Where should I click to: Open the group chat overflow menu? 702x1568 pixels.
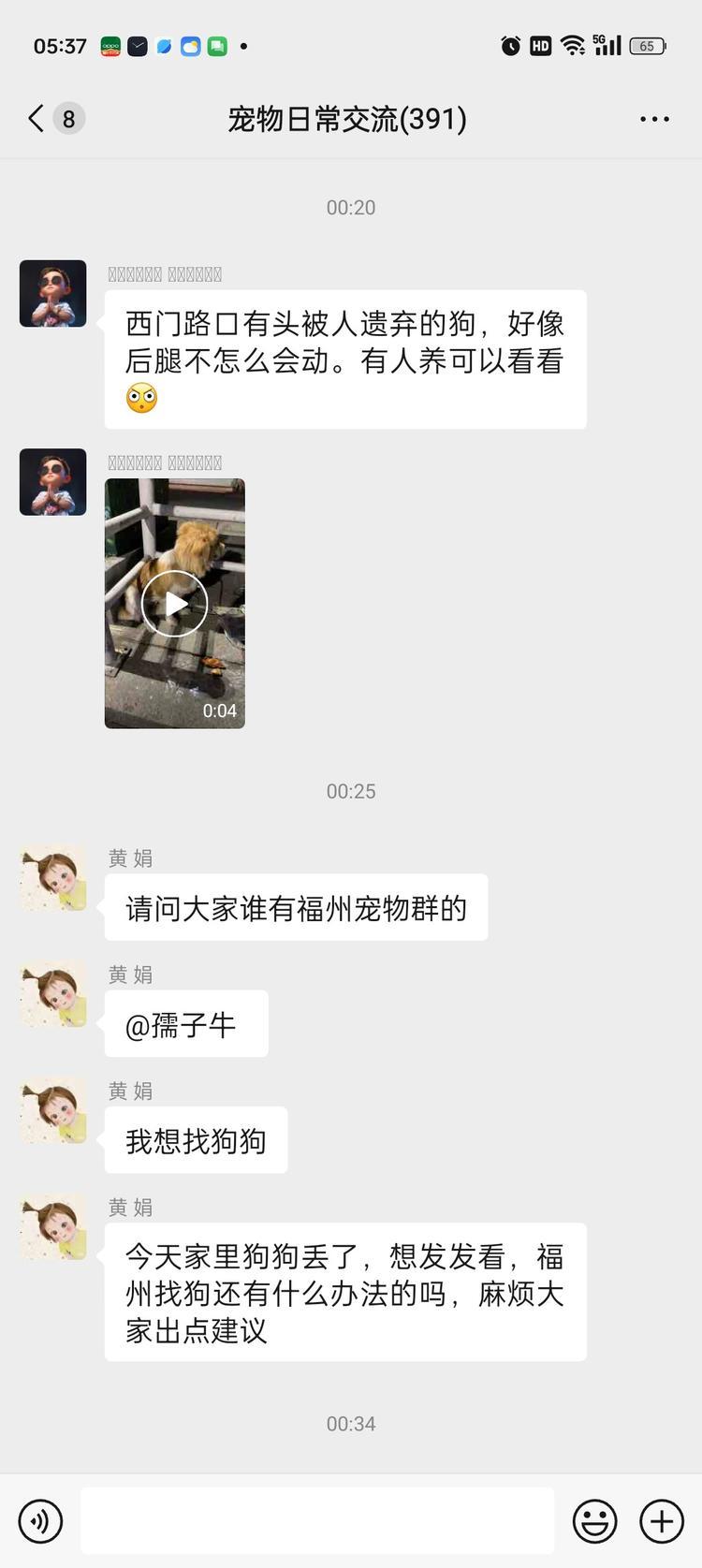pos(654,119)
